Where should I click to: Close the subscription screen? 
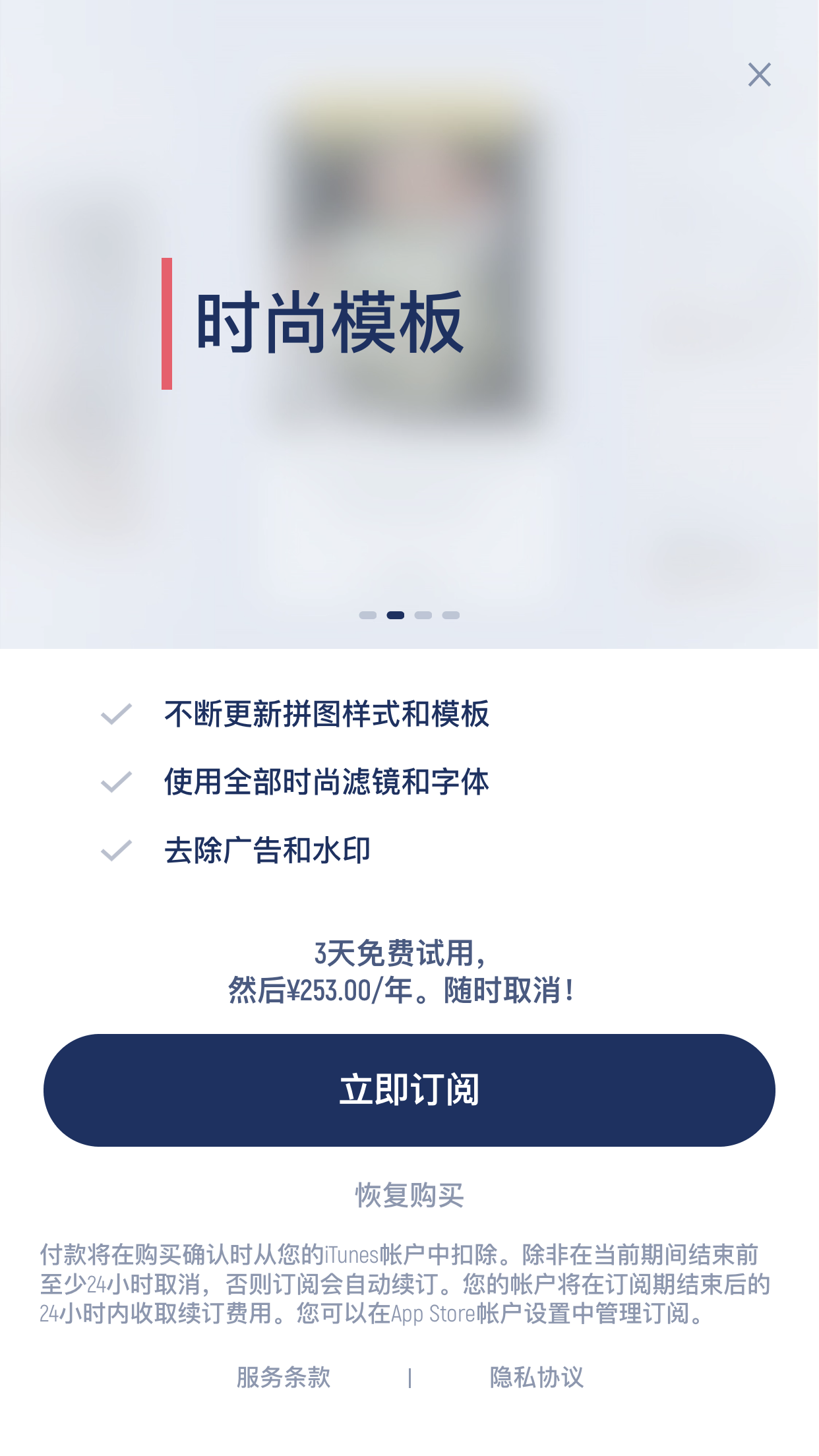(759, 75)
